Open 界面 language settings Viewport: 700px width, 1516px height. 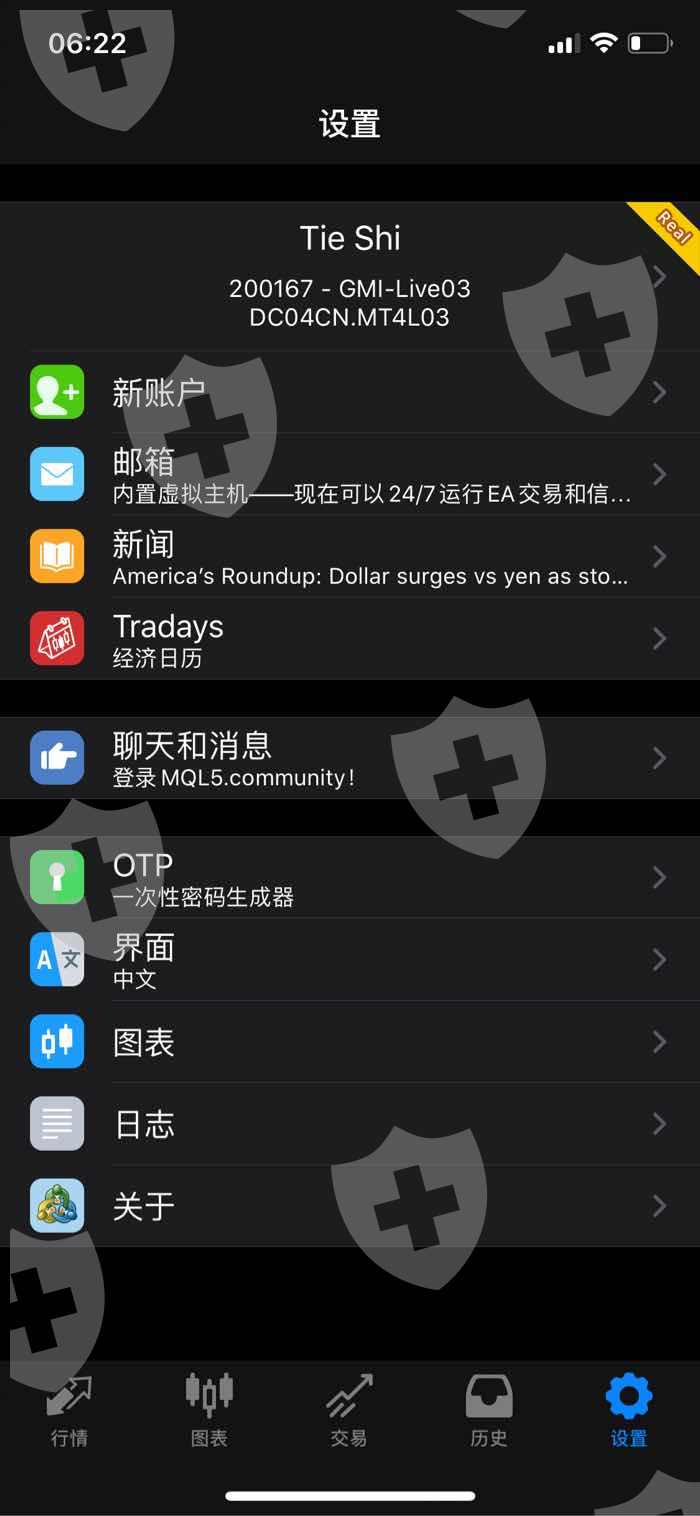[x=350, y=959]
